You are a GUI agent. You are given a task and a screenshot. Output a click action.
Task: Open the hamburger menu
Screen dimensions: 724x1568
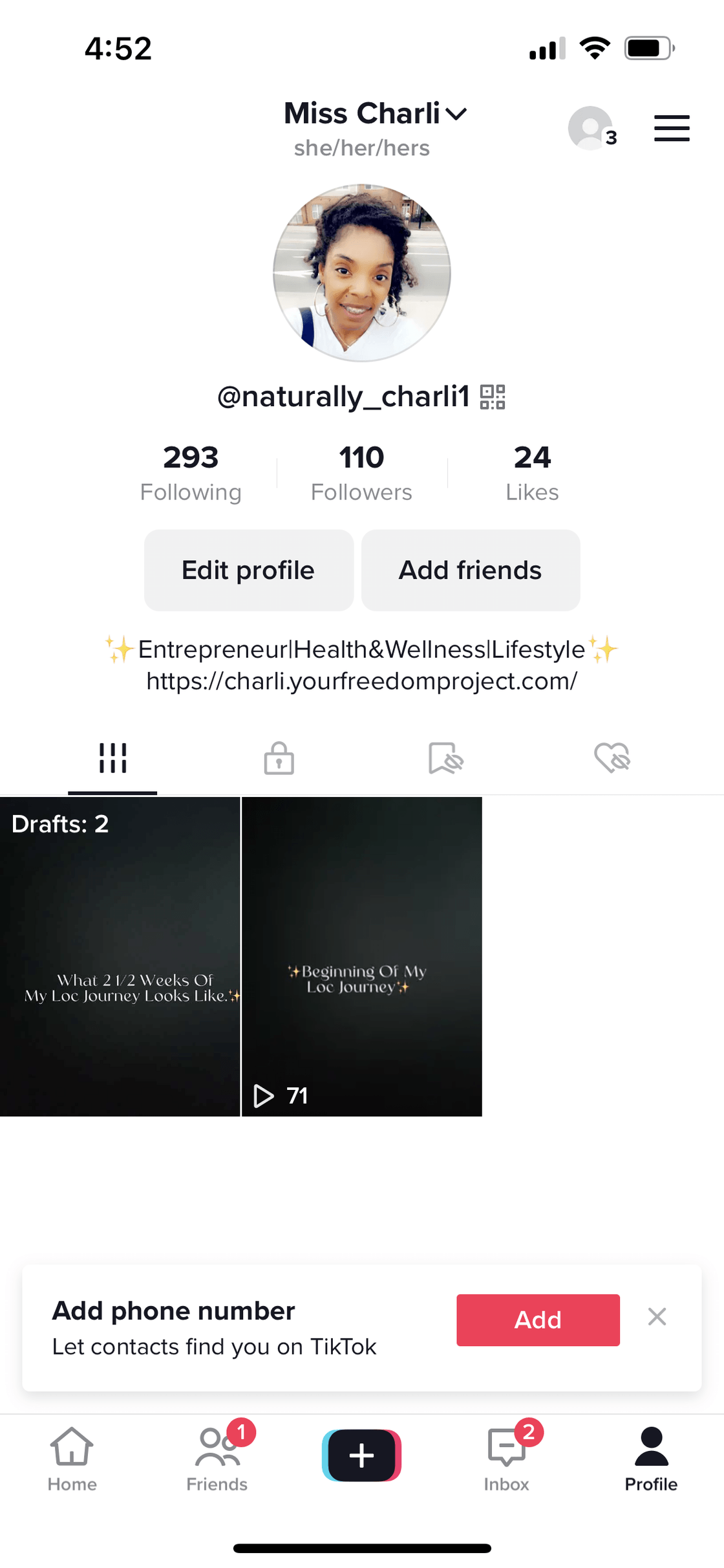pos(671,128)
